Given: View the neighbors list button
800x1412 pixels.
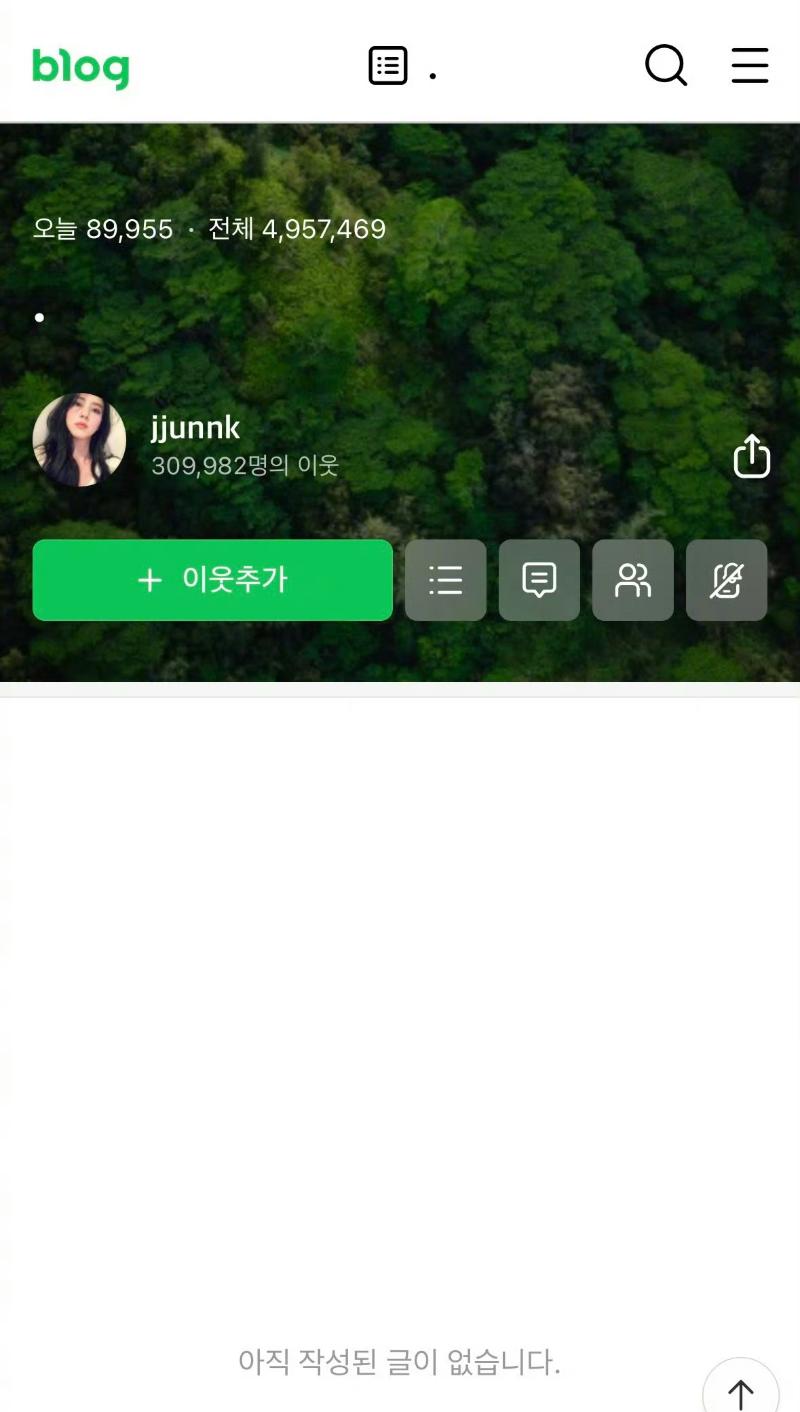Looking at the screenshot, I should (x=633, y=580).
